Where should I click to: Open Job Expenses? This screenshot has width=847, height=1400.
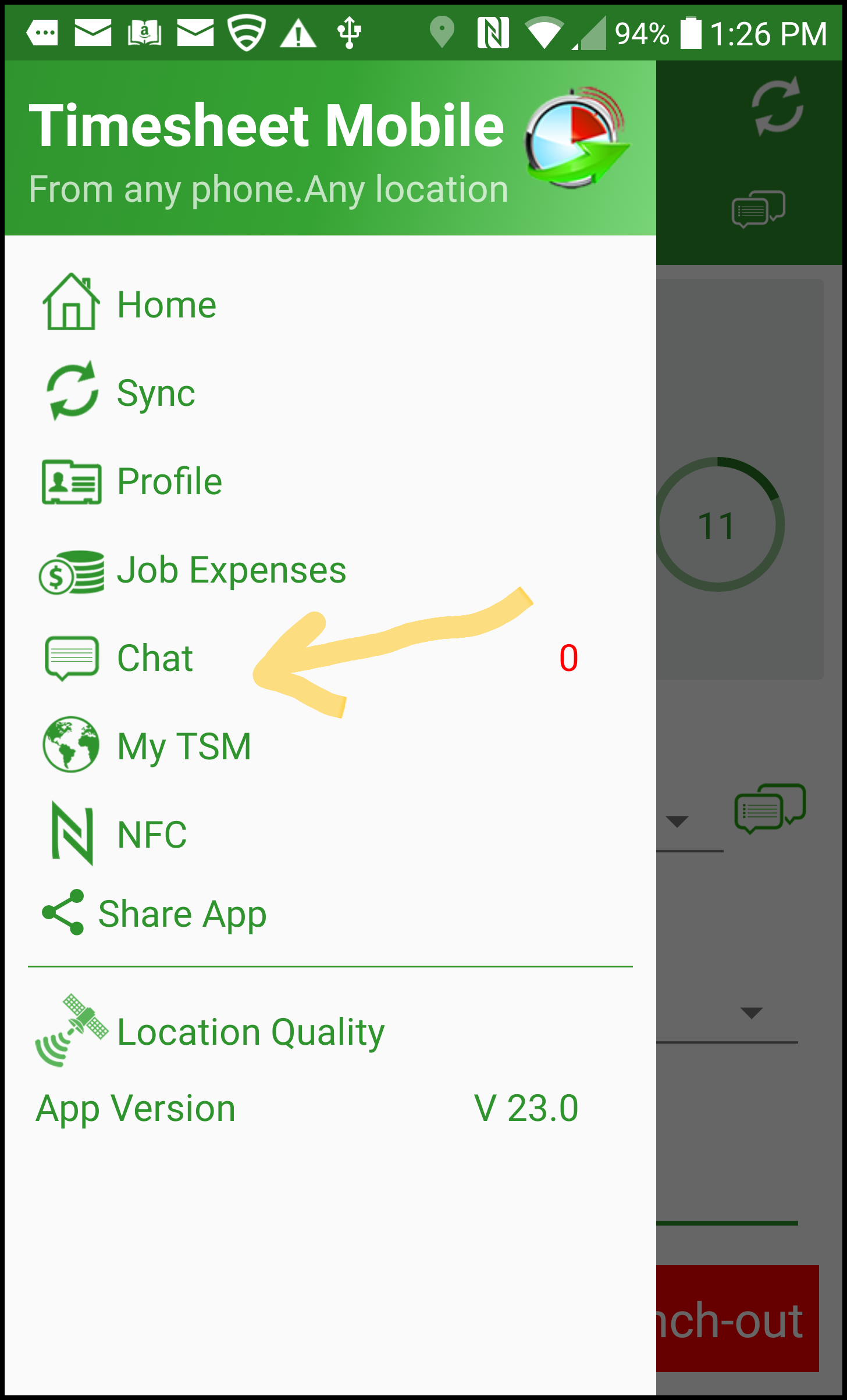(330, 569)
